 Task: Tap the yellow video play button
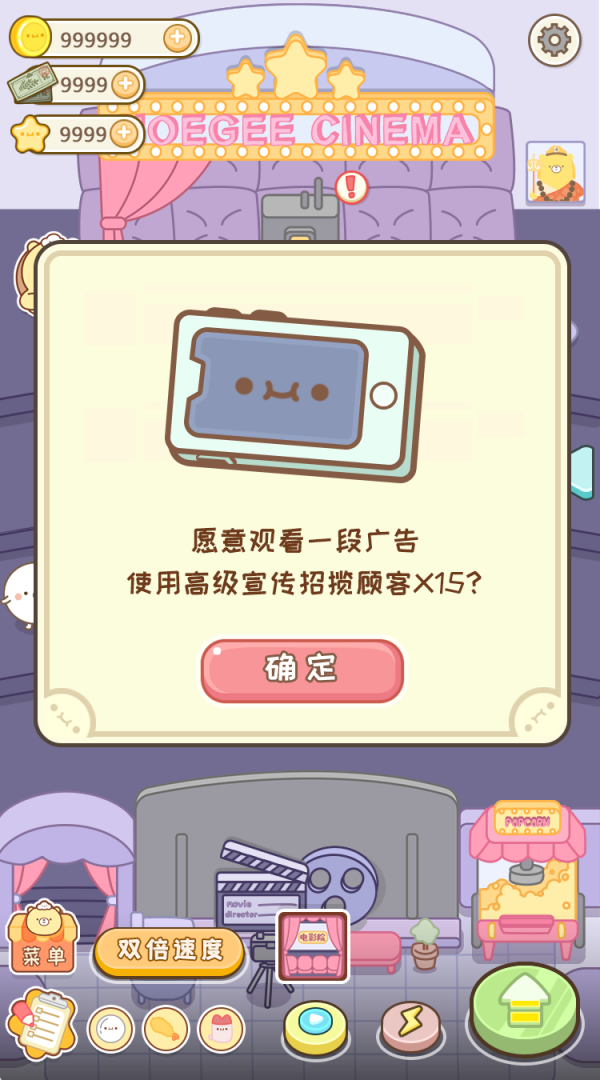[x=315, y=1026]
